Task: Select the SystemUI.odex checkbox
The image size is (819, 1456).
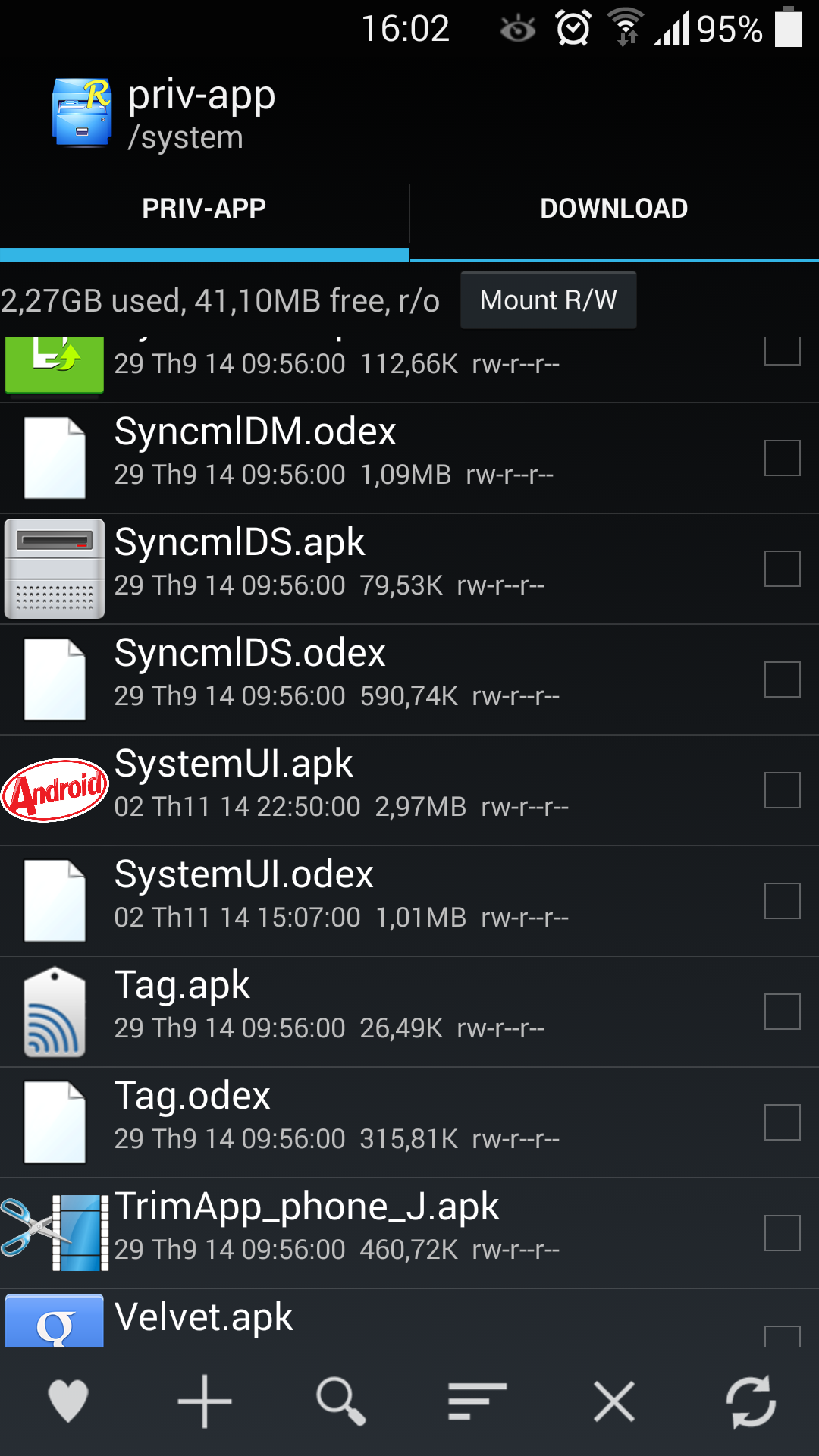Action: pos(782,901)
